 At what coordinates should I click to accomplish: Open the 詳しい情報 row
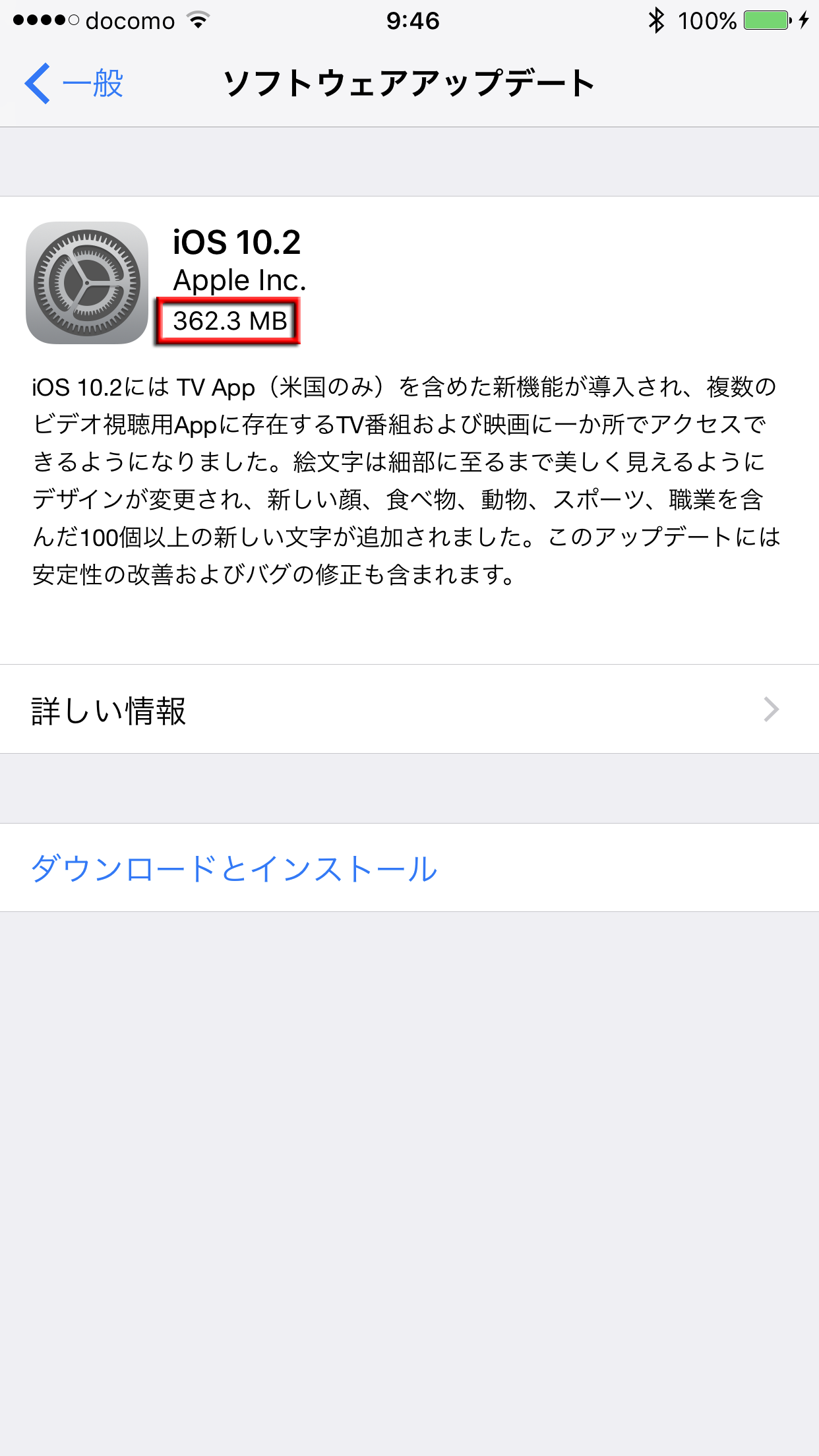(409, 710)
